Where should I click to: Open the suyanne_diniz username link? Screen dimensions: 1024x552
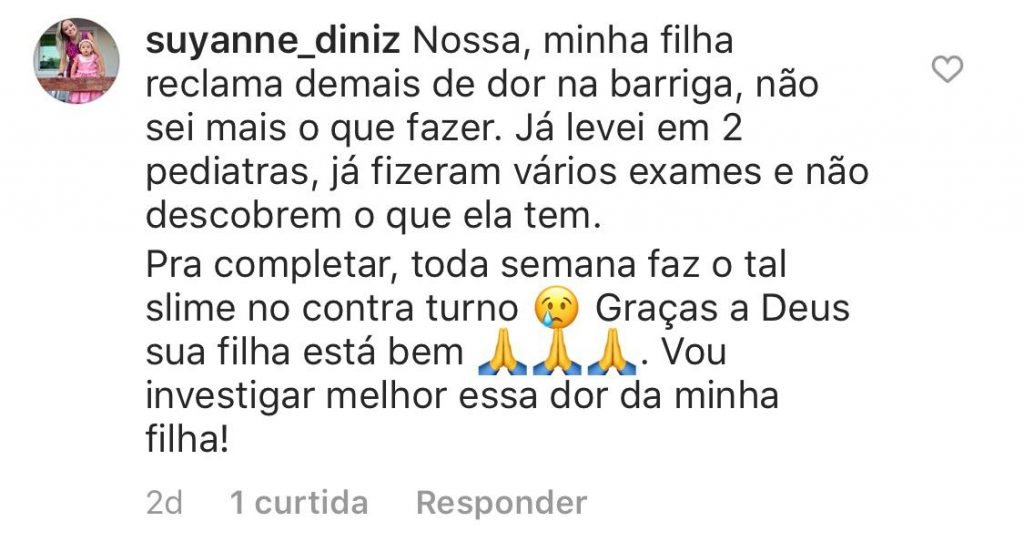pyautogui.click(x=272, y=42)
